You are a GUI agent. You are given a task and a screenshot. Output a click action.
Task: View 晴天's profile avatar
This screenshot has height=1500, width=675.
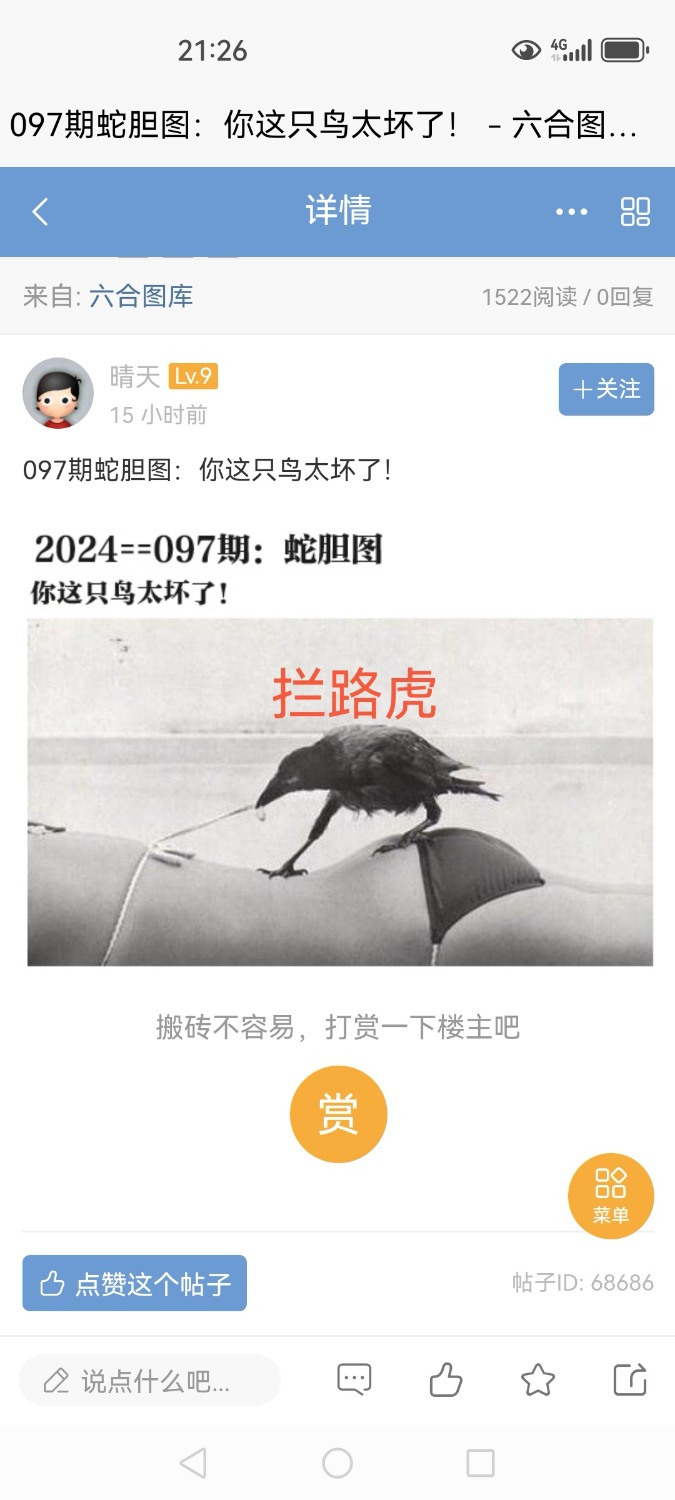click(x=58, y=393)
